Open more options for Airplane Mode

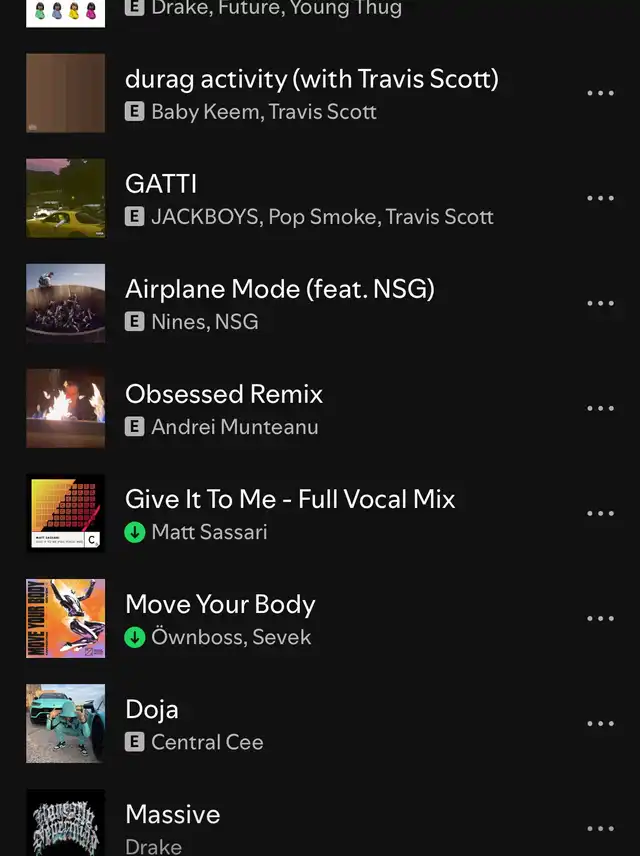tap(600, 303)
